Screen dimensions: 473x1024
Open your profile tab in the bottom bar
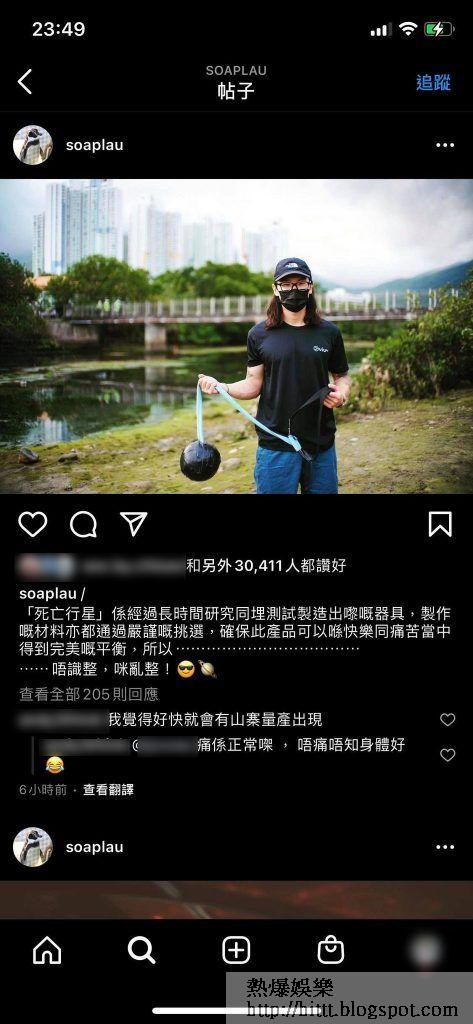pyautogui.click(x=427, y=951)
